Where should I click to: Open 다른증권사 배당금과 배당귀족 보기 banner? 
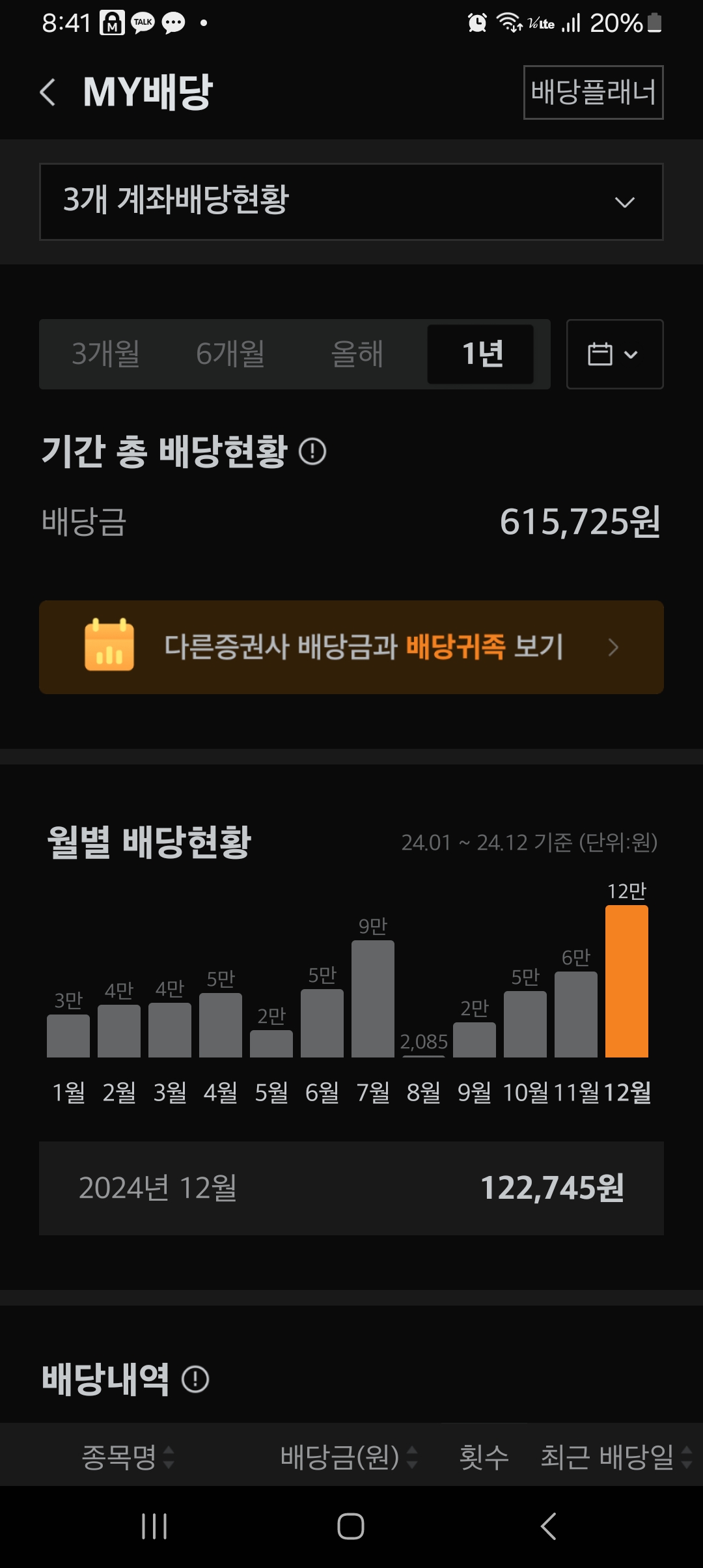(x=351, y=647)
